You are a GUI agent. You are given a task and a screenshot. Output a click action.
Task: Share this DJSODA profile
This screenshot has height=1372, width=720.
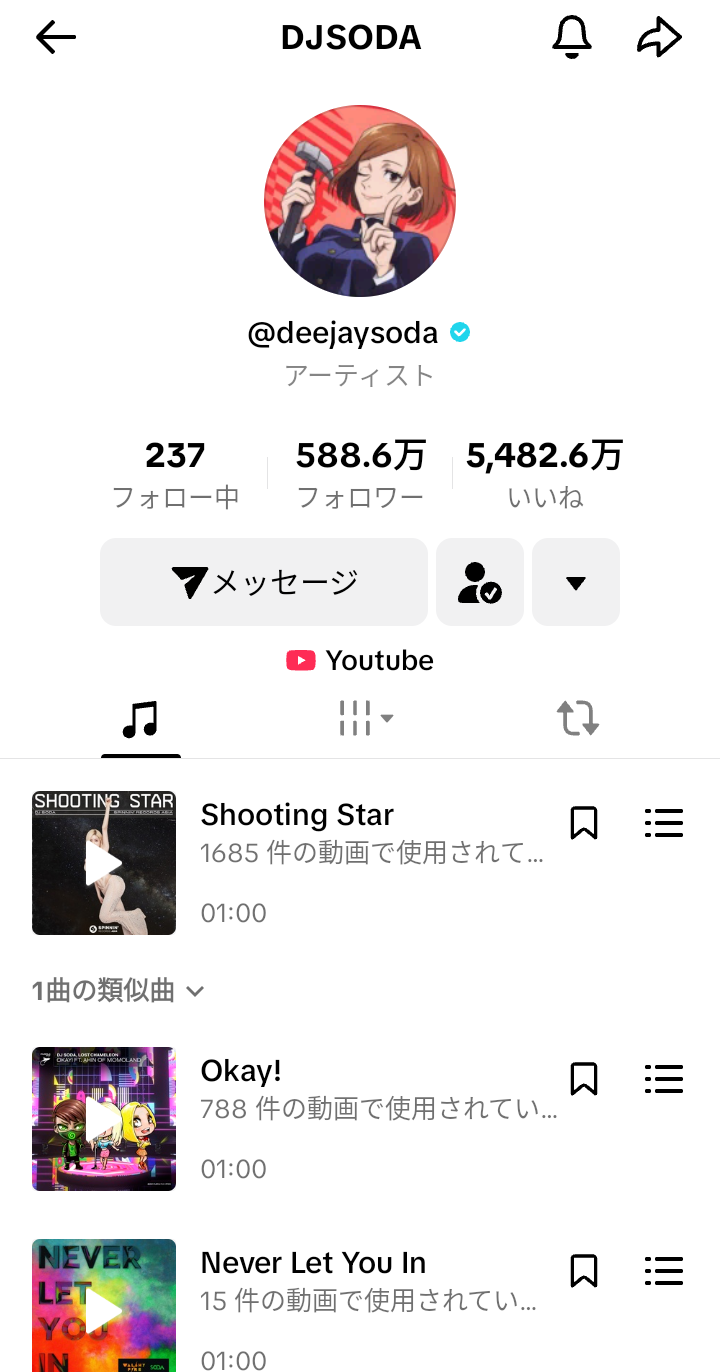[x=659, y=38]
